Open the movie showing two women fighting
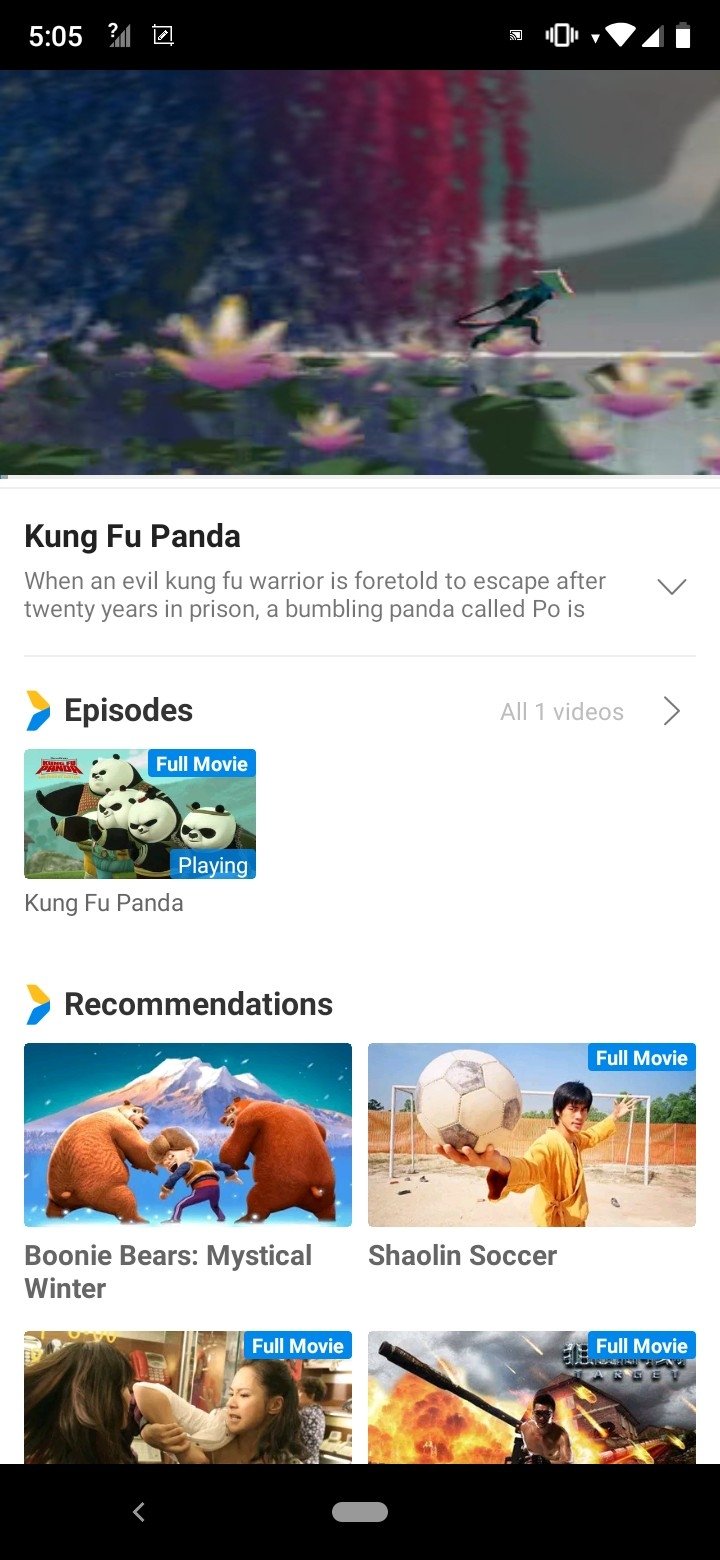 188,1397
